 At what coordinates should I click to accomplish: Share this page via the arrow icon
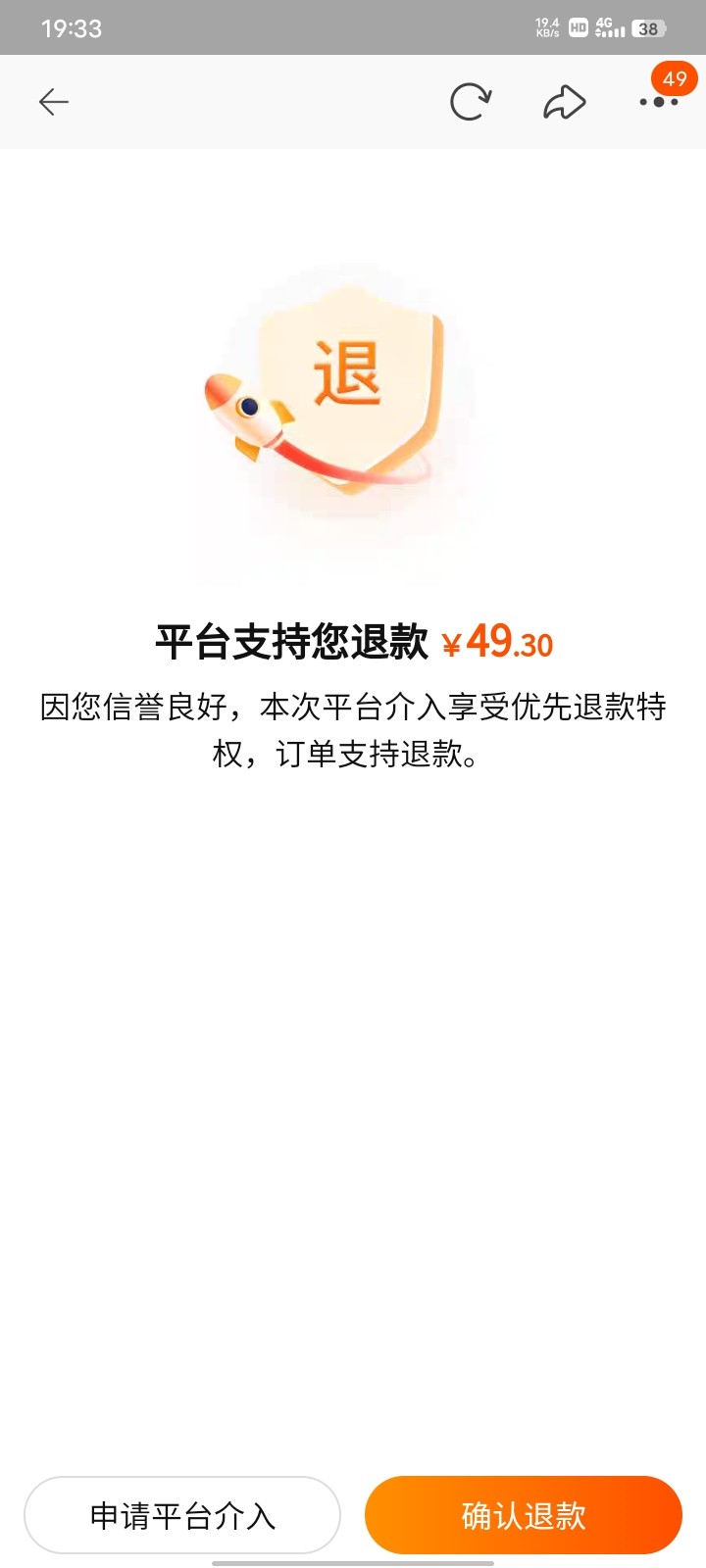pyautogui.click(x=565, y=102)
